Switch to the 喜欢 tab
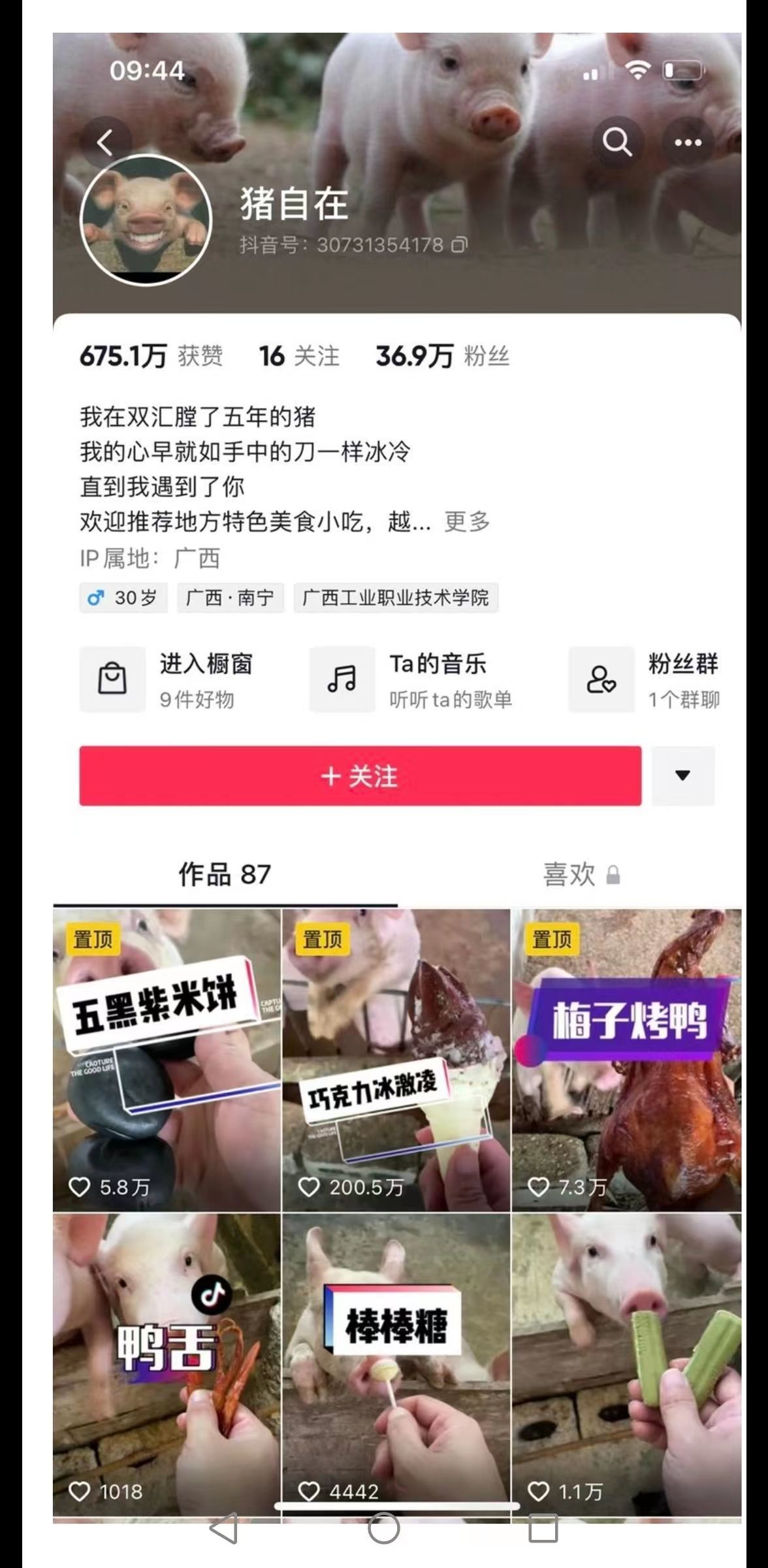The image size is (768, 1568). point(581,874)
